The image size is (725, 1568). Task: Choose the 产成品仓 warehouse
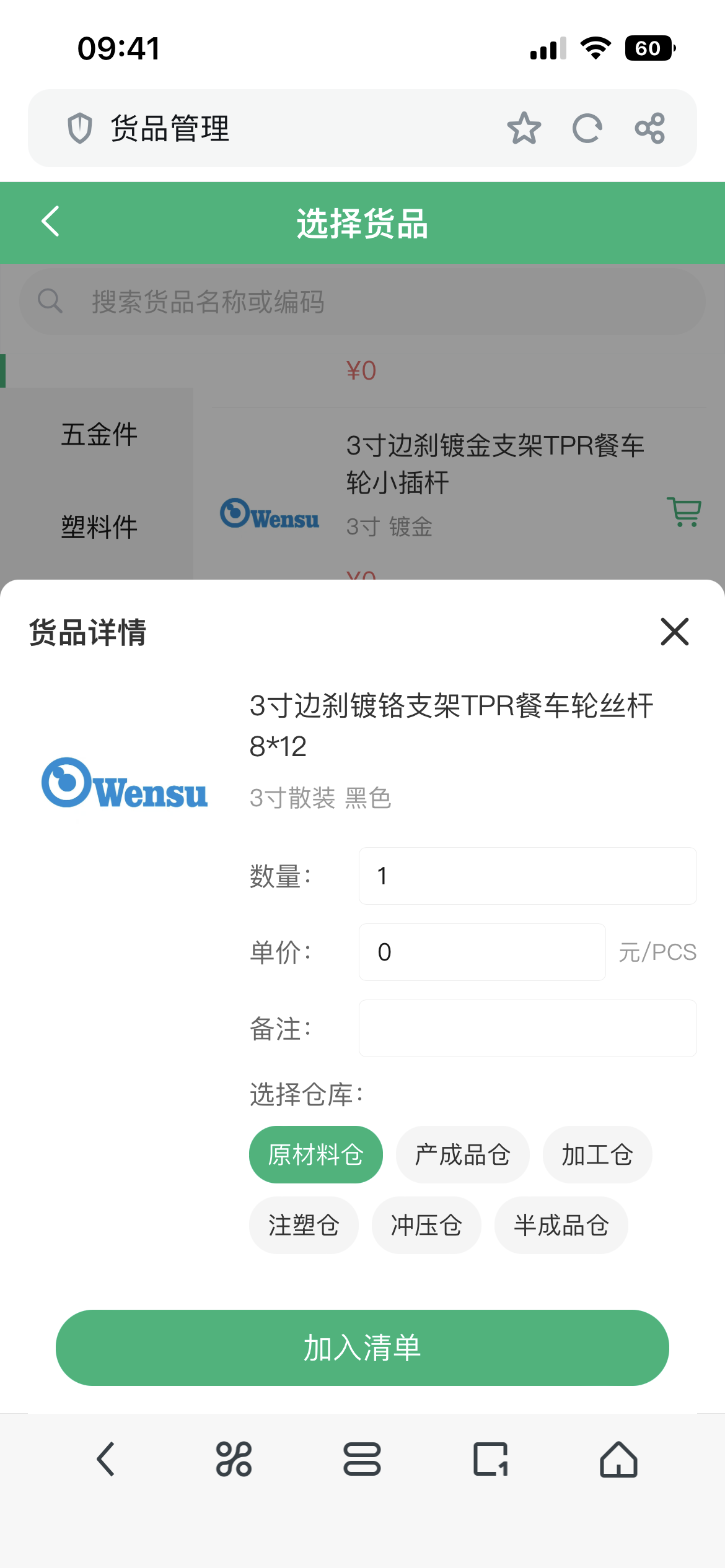coord(462,1154)
